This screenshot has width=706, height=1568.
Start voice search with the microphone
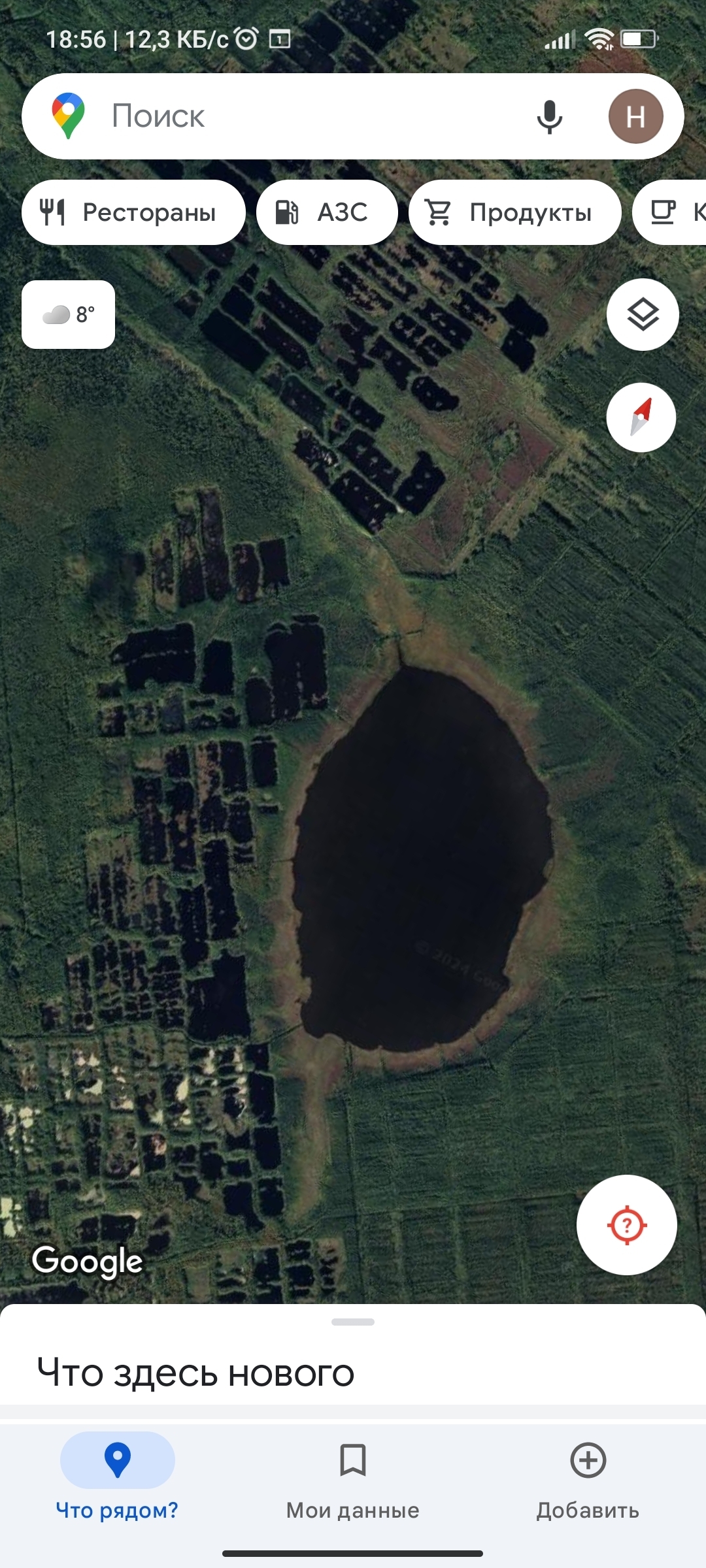click(x=549, y=117)
